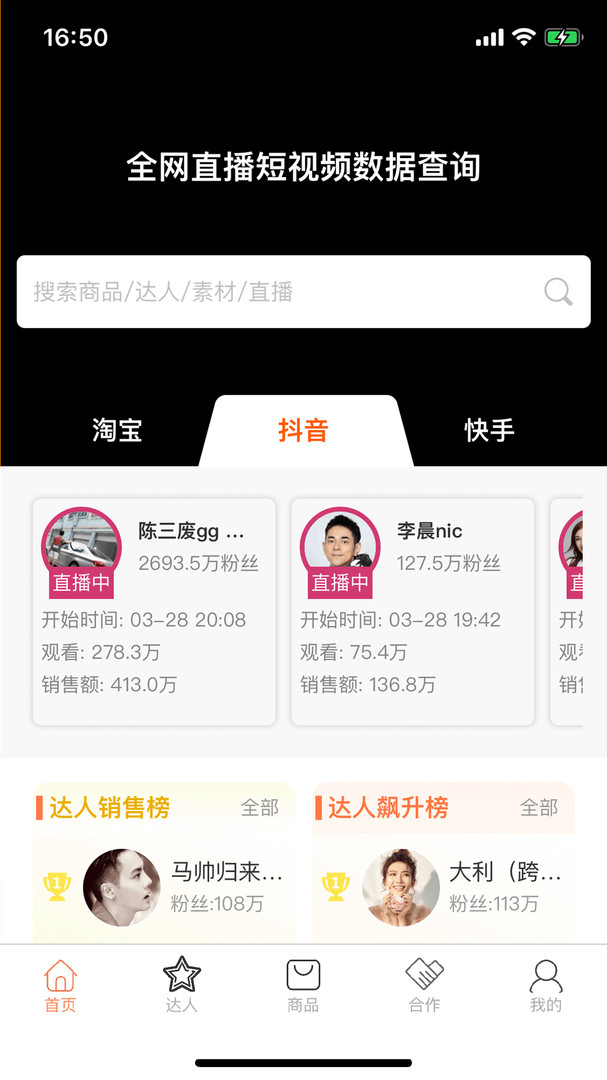Go to the 我的 profile tab
Screen dimensions: 607x1080
point(546,986)
